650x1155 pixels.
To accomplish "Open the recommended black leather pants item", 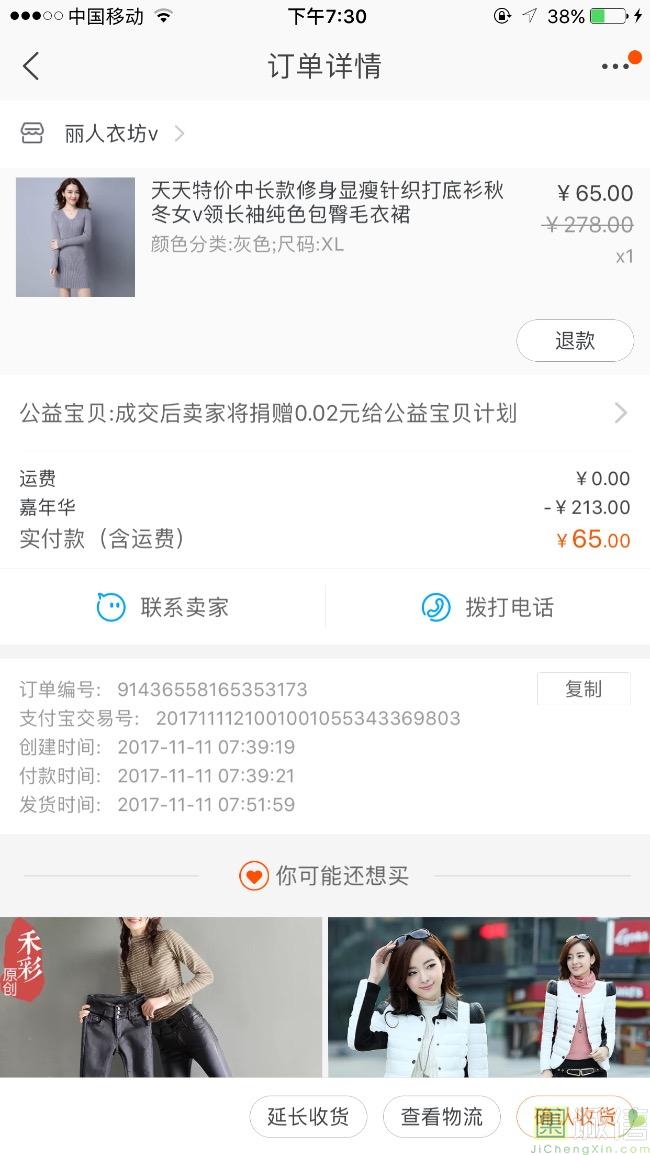I will 161,997.
